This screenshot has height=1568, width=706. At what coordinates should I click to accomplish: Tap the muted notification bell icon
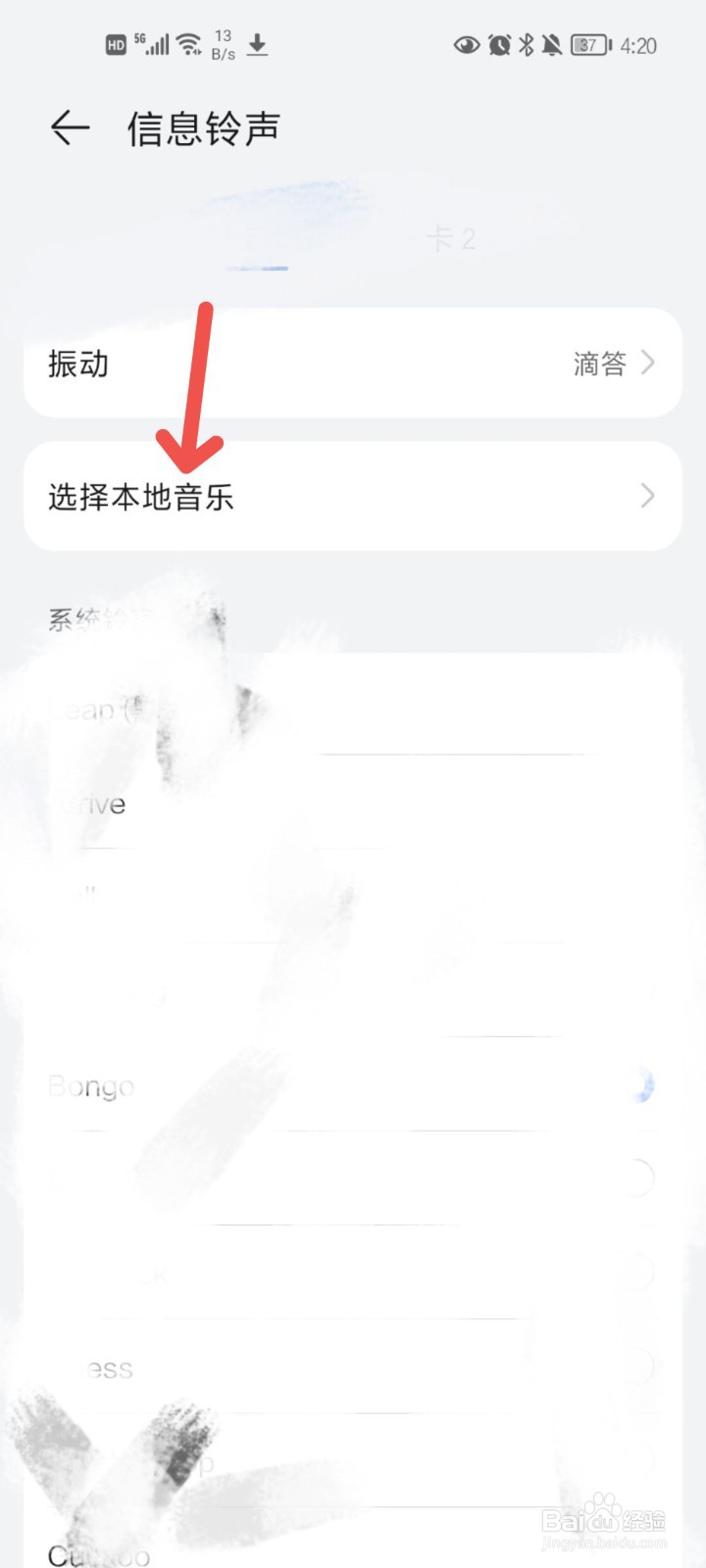point(552,44)
